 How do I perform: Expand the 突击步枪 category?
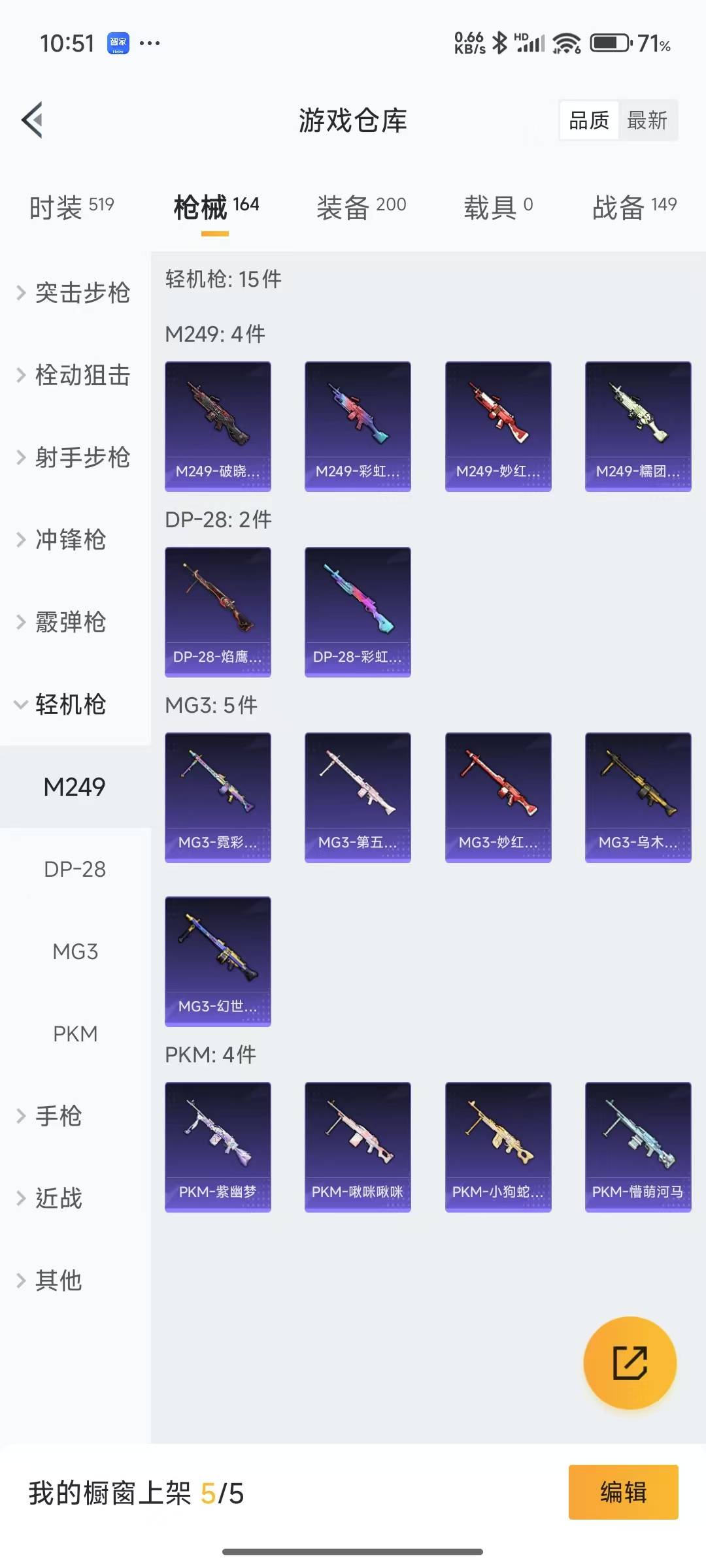coord(75,293)
